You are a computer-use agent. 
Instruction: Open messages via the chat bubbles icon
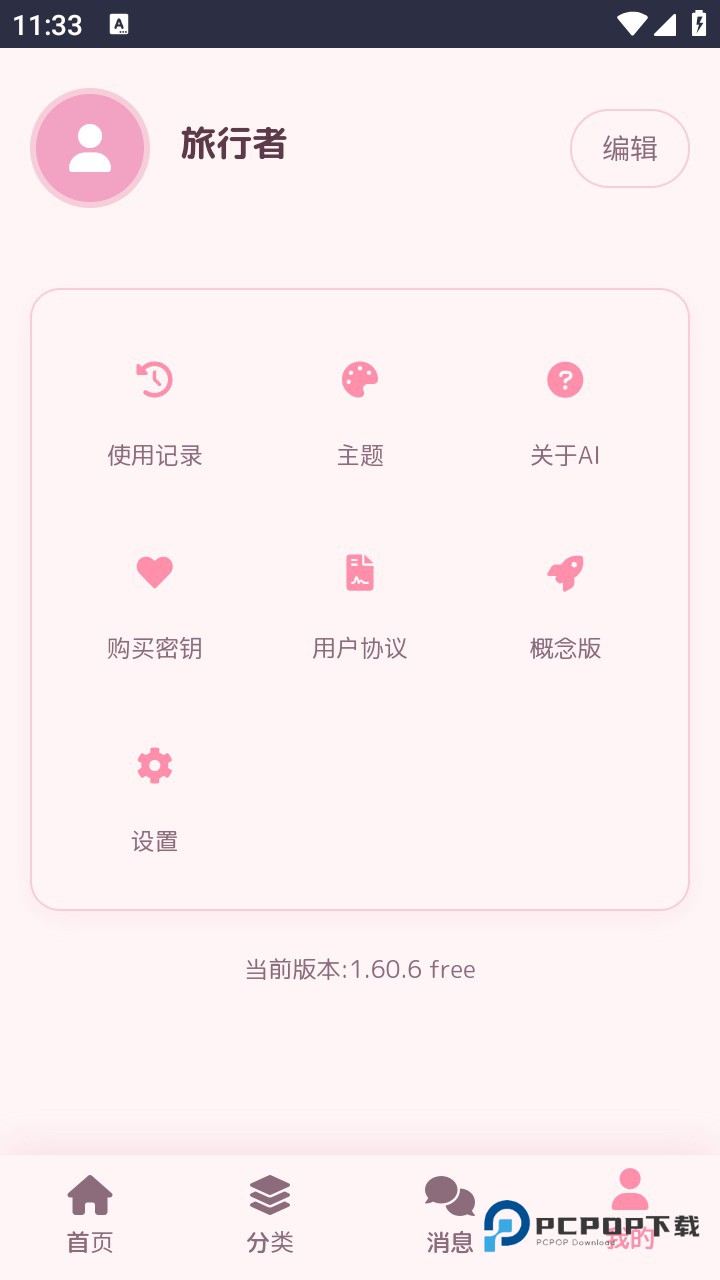click(449, 1195)
